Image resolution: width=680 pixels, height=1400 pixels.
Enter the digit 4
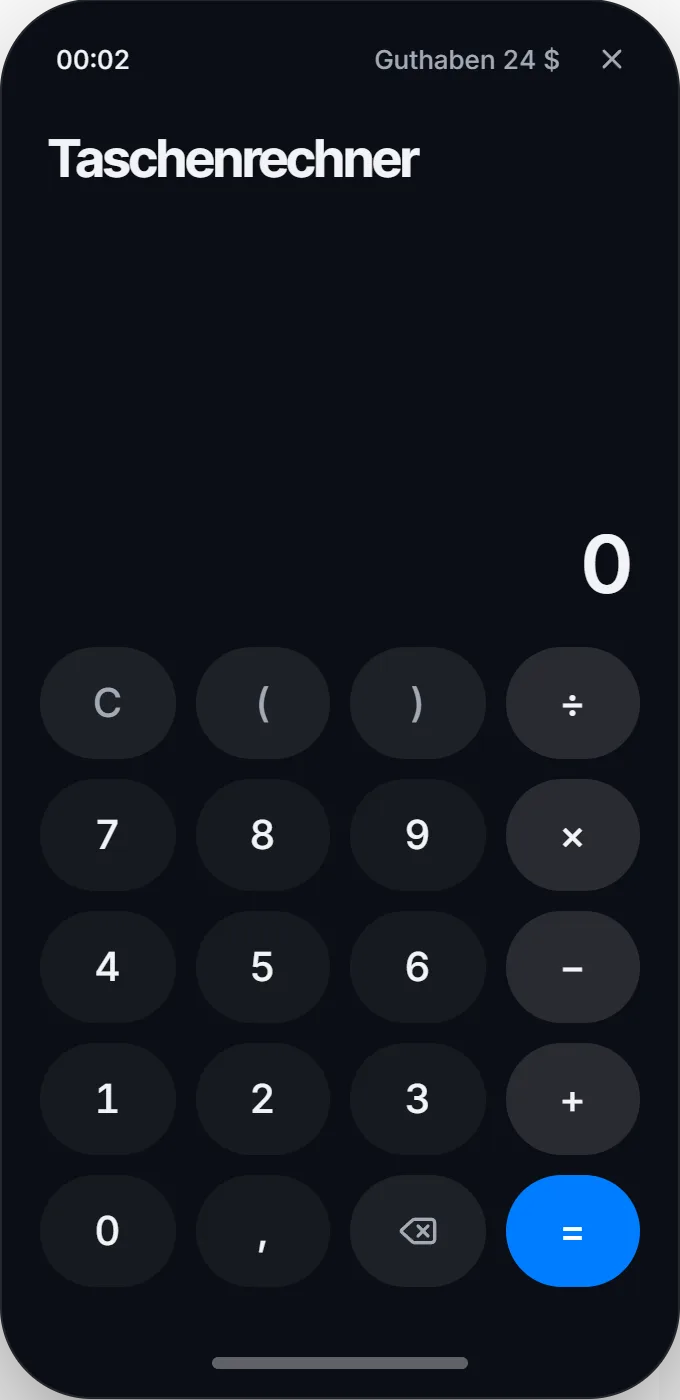pyautogui.click(x=108, y=967)
